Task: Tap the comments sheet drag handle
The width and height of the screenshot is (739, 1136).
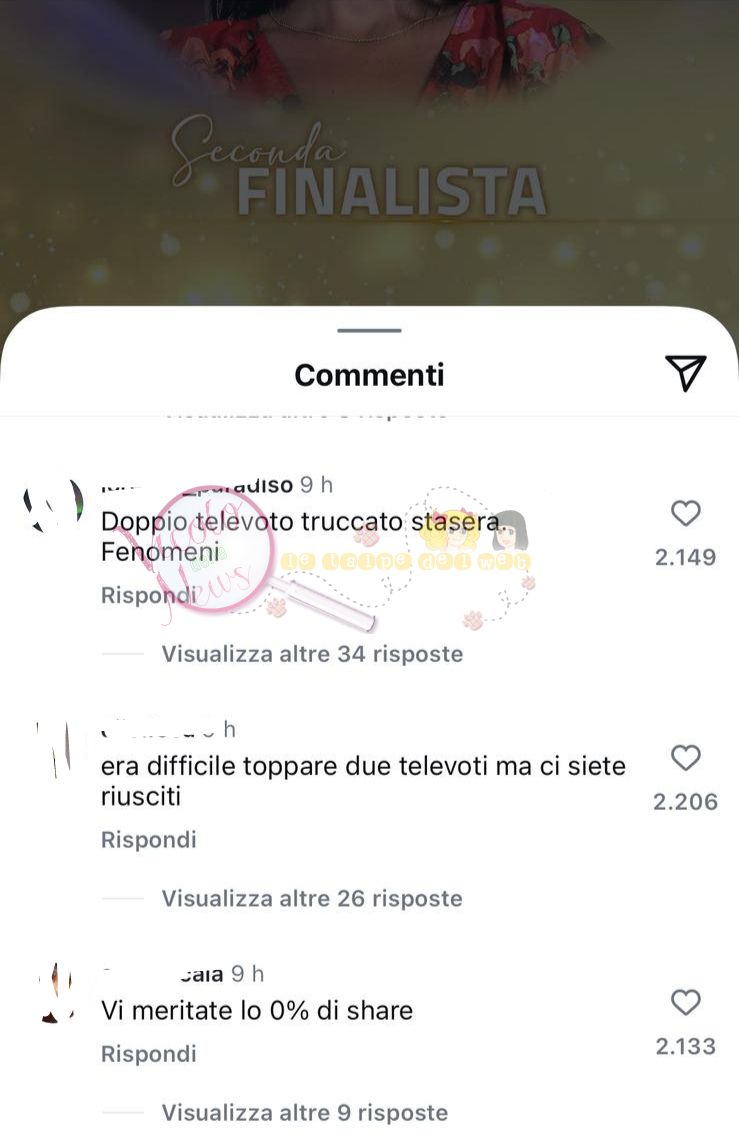Action: (369, 330)
